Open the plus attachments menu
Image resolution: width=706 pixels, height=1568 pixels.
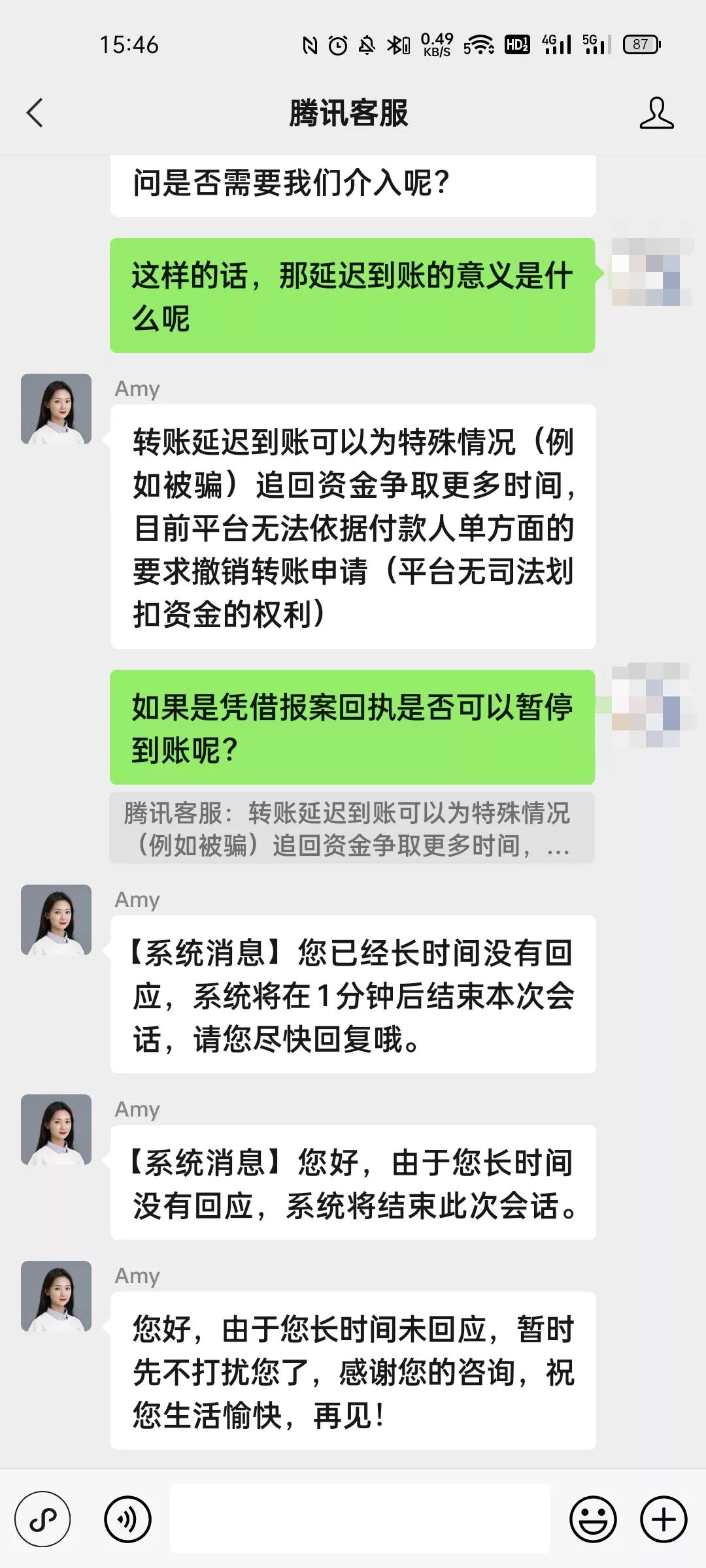664,1520
